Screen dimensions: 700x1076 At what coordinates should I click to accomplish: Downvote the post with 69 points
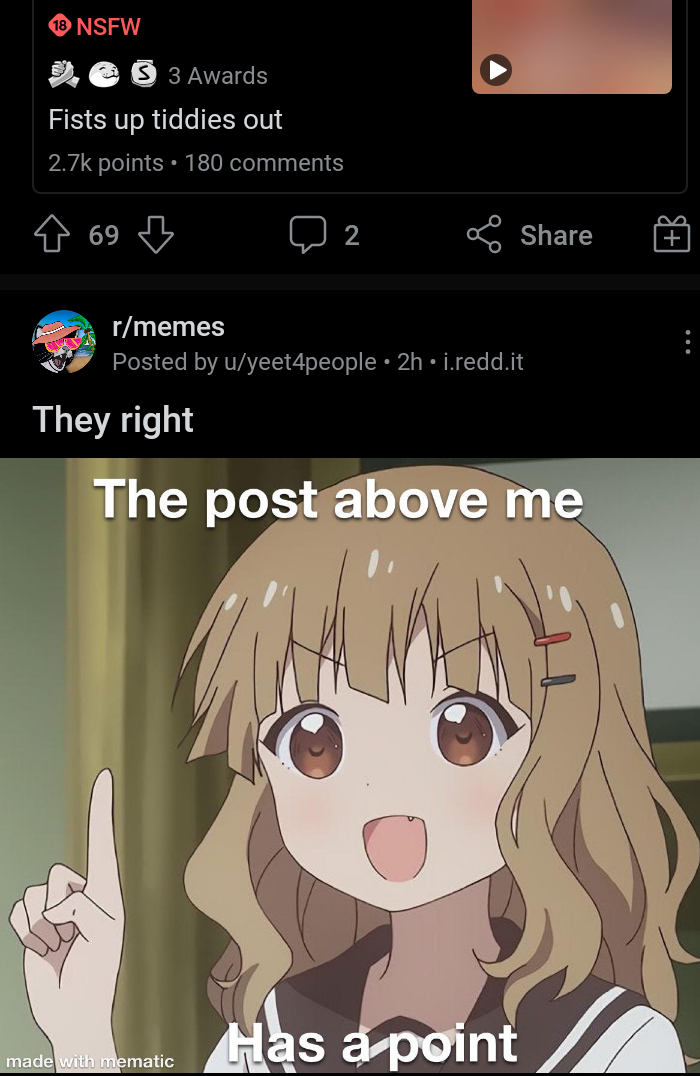(x=155, y=235)
